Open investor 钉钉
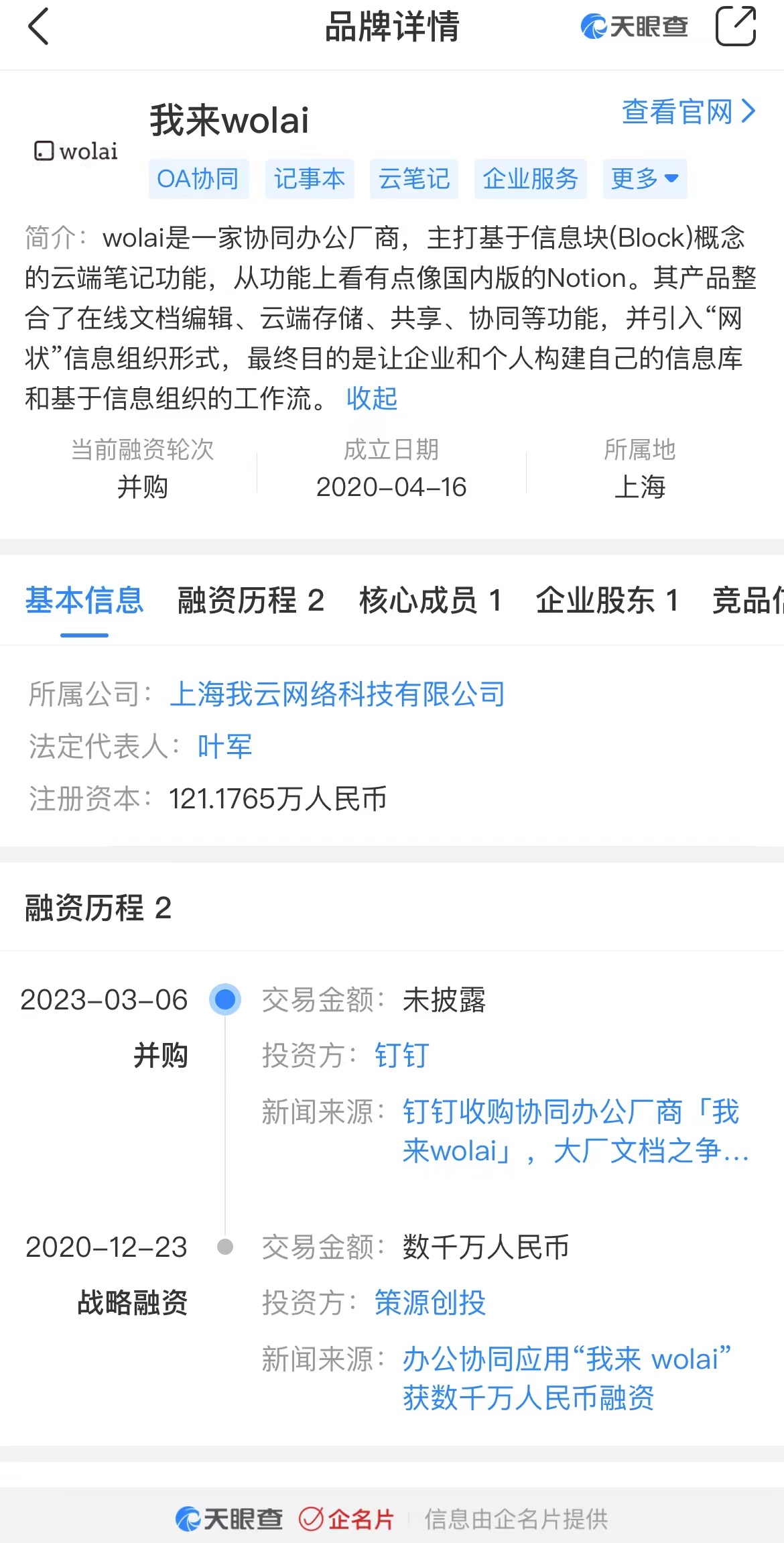Image resolution: width=784 pixels, height=1543 pixels. [x=401, y=1055]
